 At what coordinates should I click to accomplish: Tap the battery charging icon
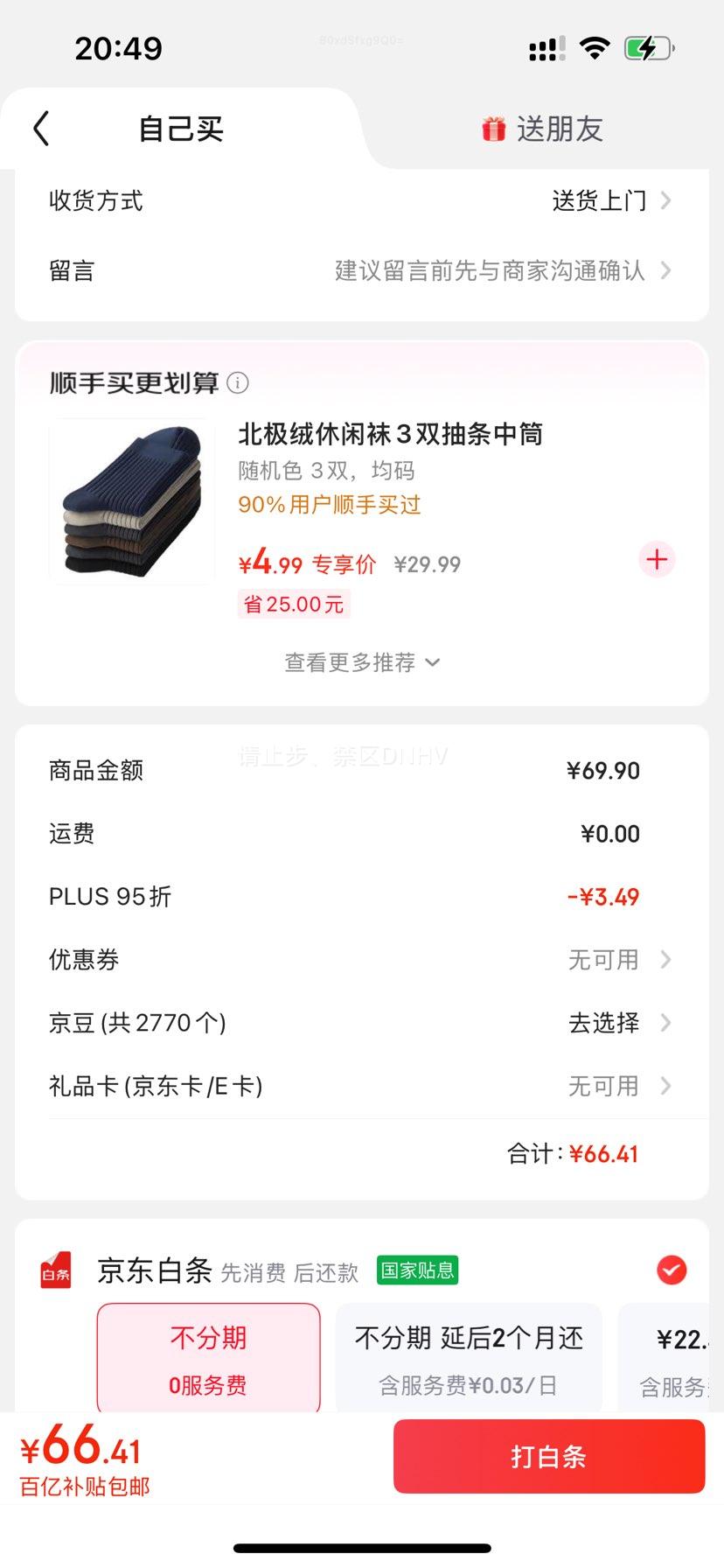tap(646, 49)
